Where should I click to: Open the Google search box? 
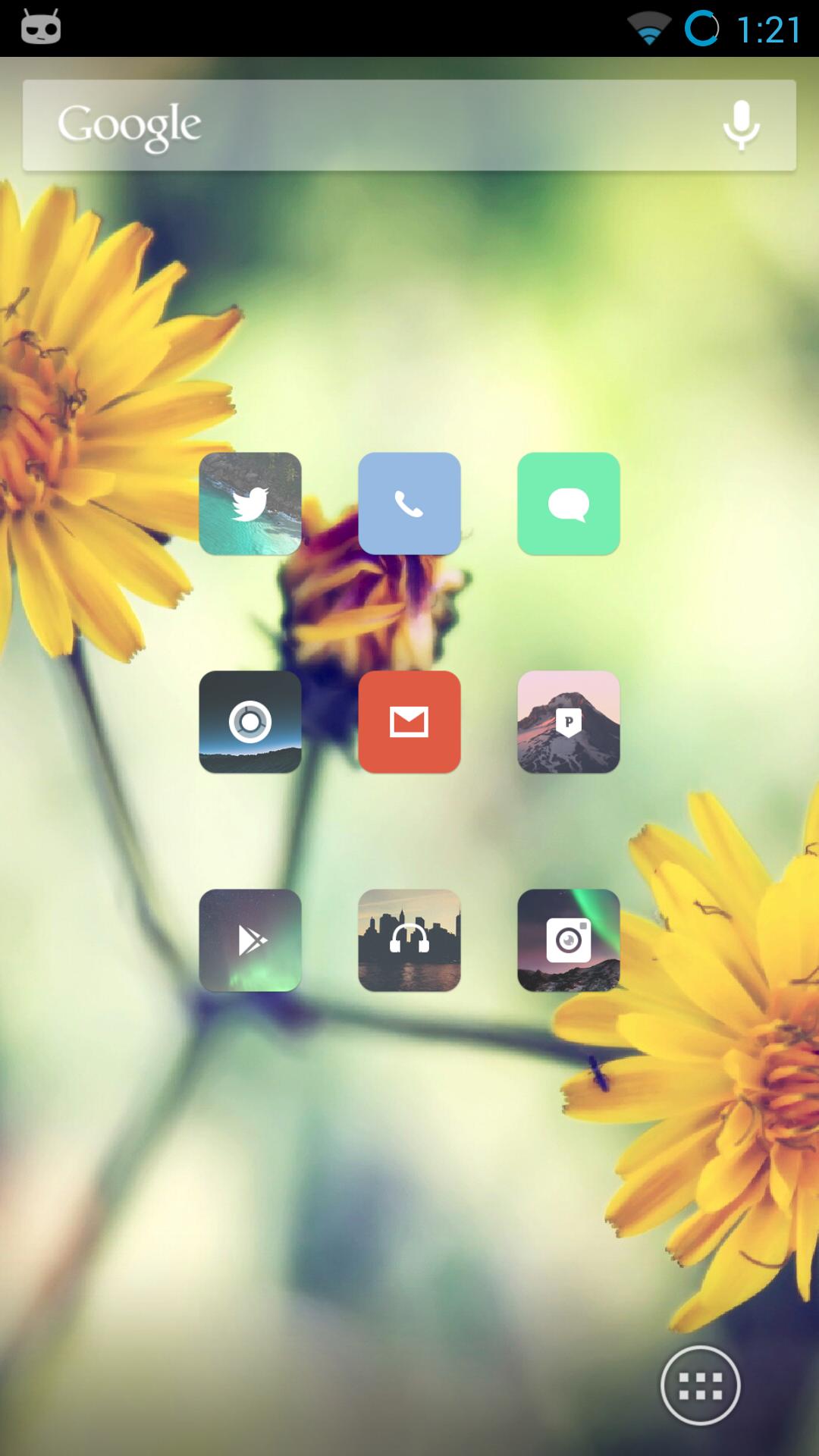click(364, 125)
